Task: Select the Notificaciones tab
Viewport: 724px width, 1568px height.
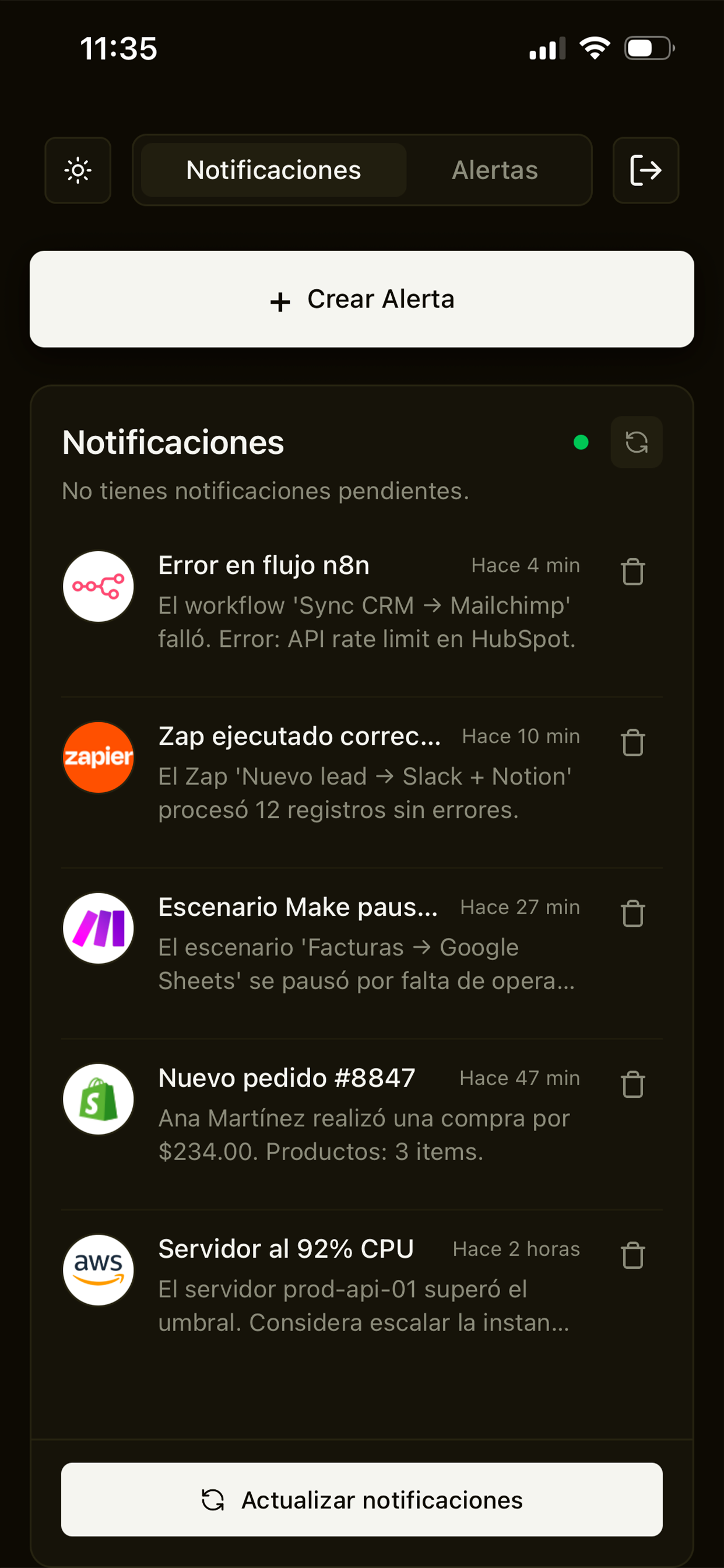Action: click(x=273, y=170)
